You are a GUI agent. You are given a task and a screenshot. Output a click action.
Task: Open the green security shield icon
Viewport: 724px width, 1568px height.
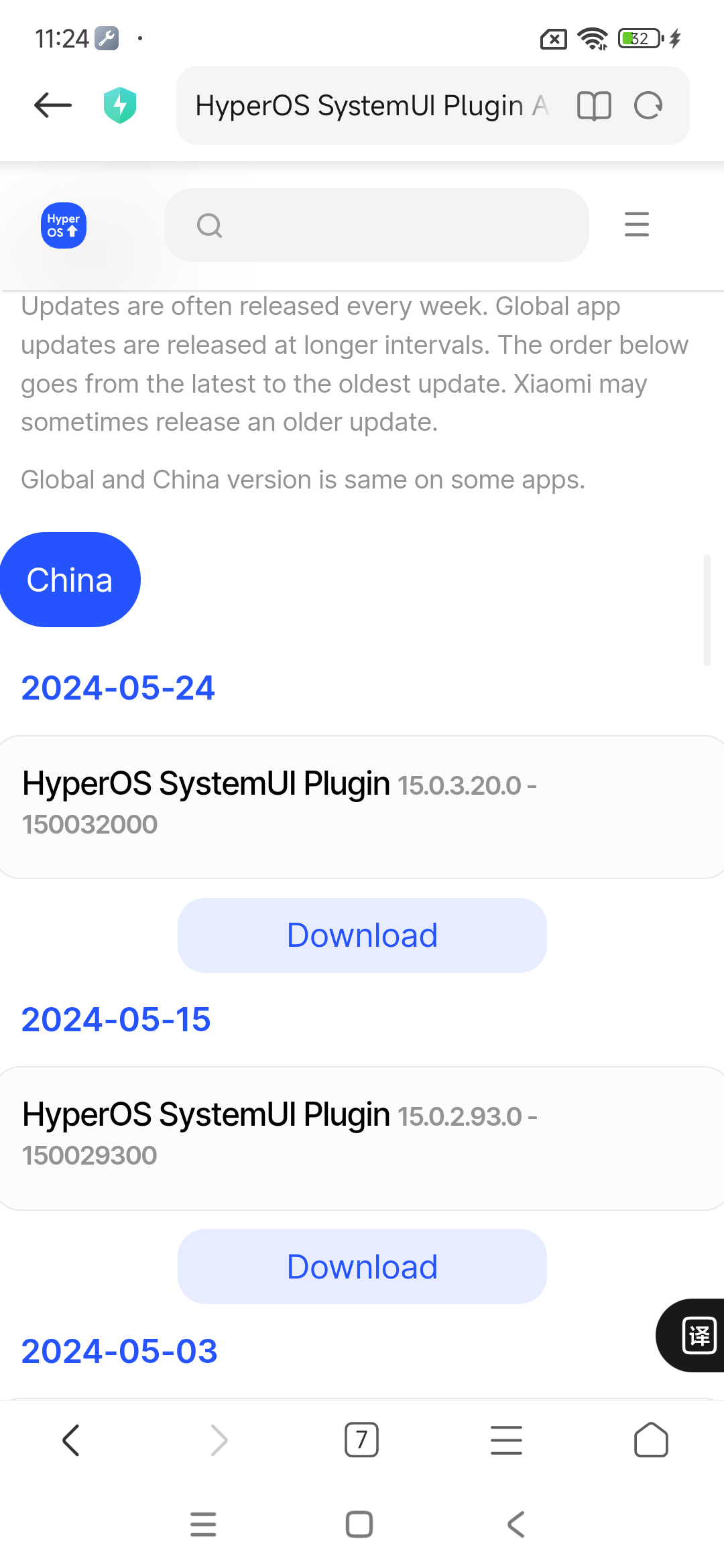pyautogui.click(x=120, y=105)
